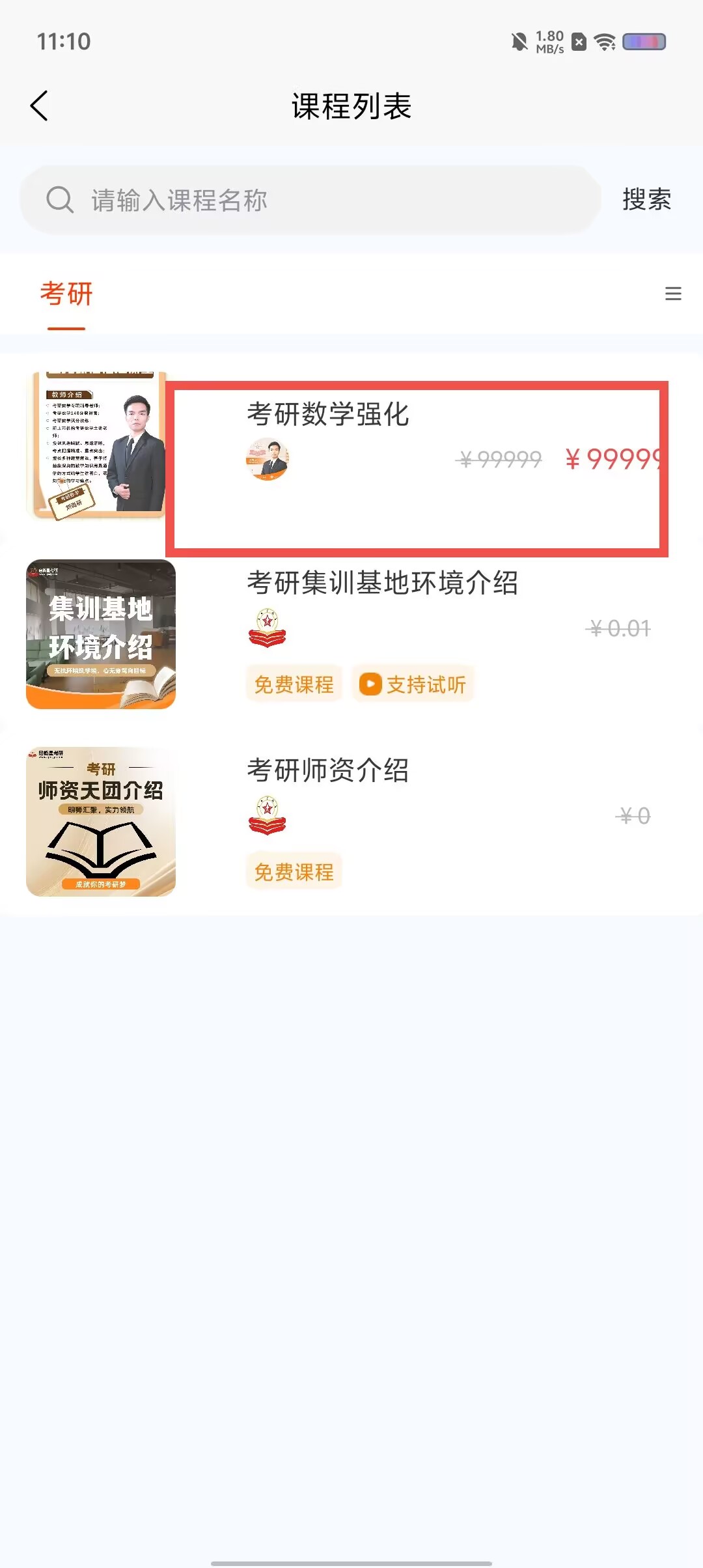The width and height of the screenshot is (703, 1568).
Task: Select the 考研 tab
Action: pyautogui.click(x=66, y=294)
